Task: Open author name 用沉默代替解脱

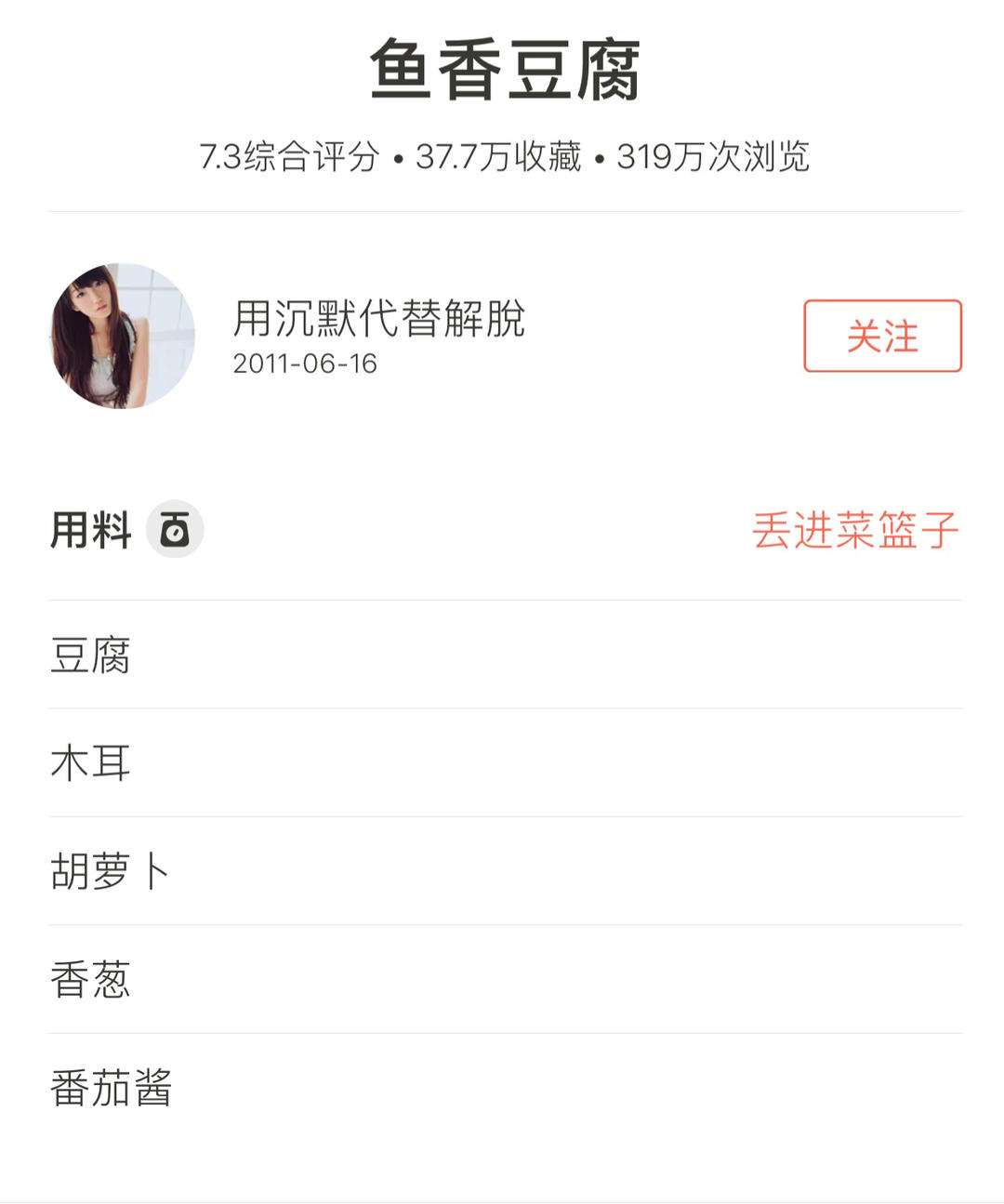Action: 378,319
